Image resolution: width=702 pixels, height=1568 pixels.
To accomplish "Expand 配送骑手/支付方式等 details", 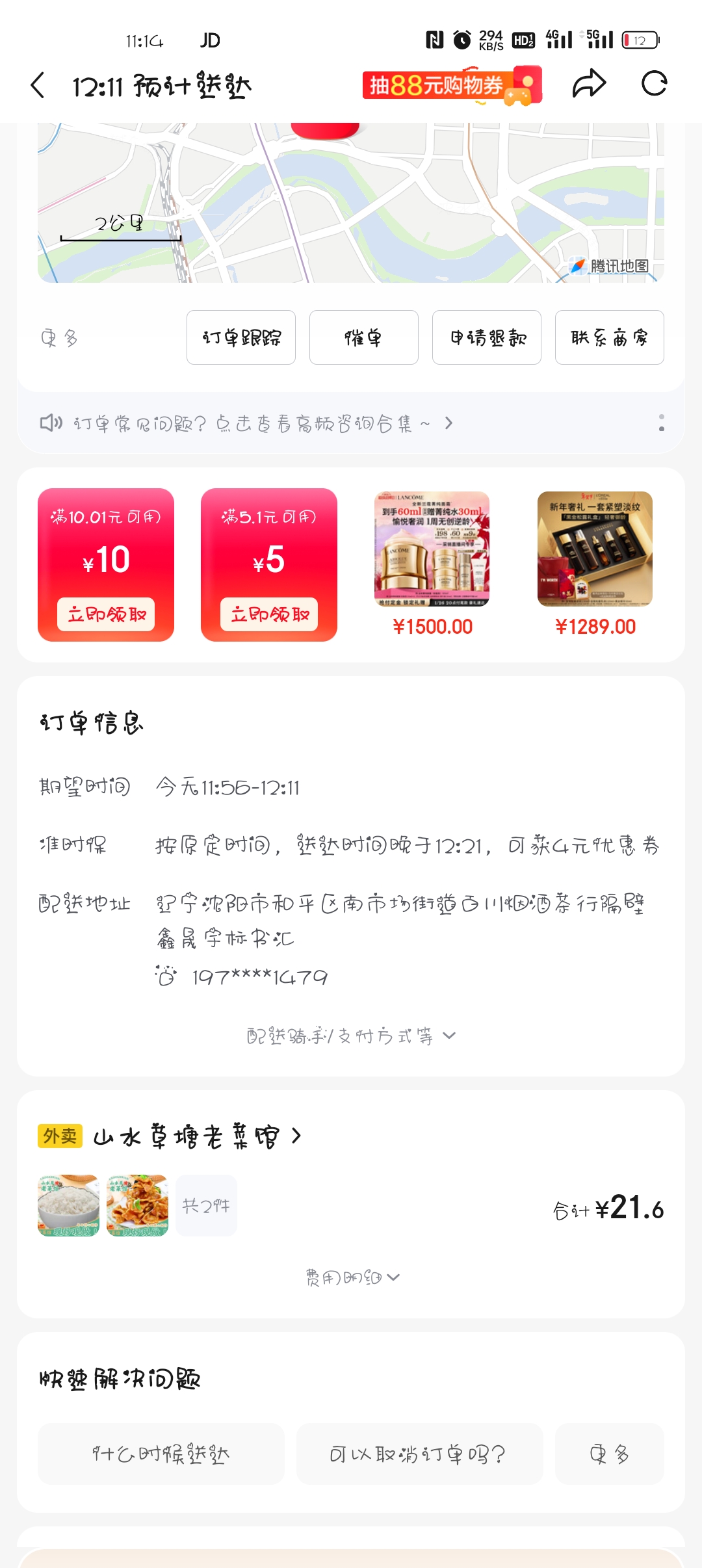I will [351, 1036].
